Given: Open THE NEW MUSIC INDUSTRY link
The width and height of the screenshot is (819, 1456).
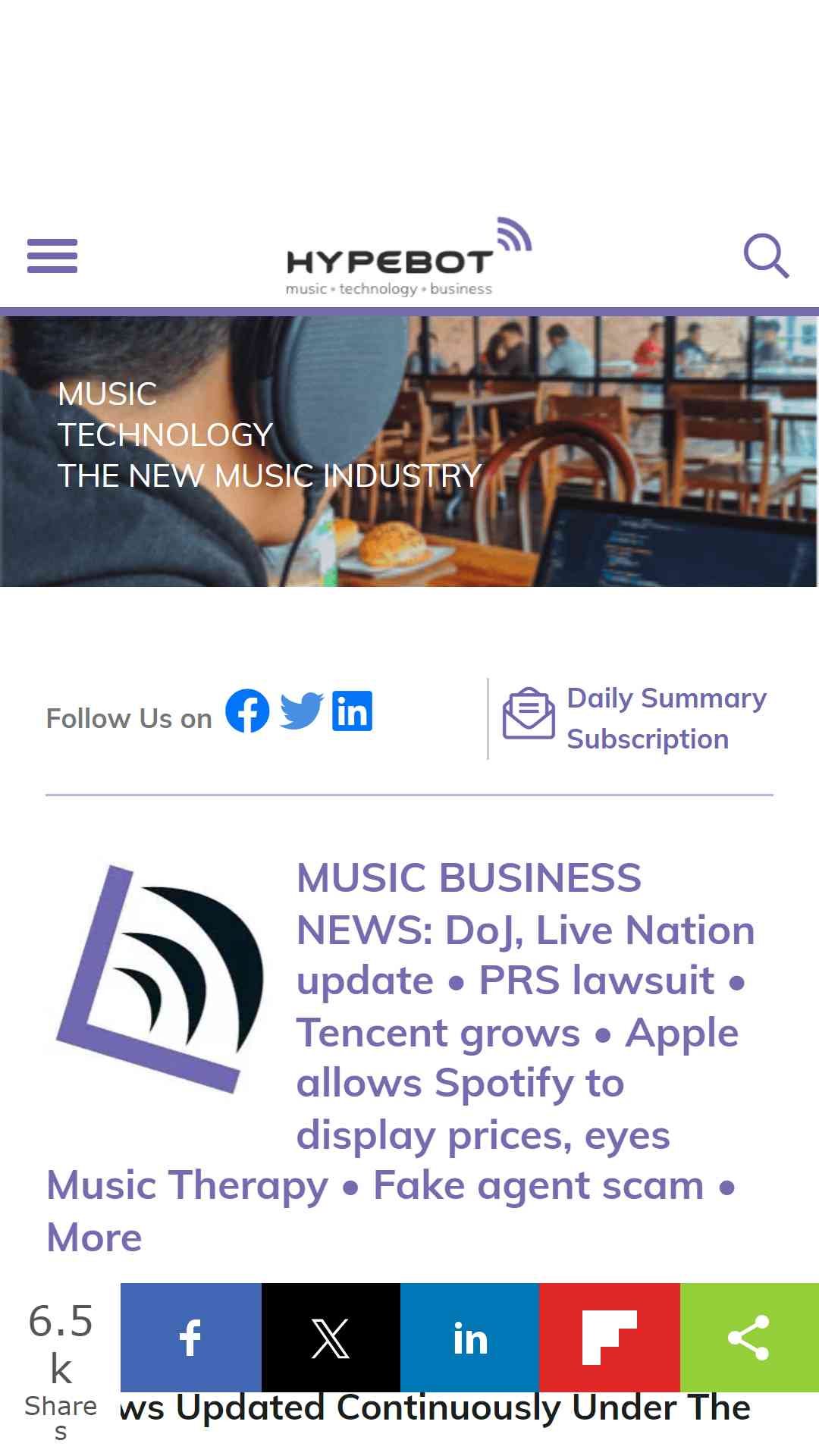Looking at the screenshot, I should coord(270,476).
